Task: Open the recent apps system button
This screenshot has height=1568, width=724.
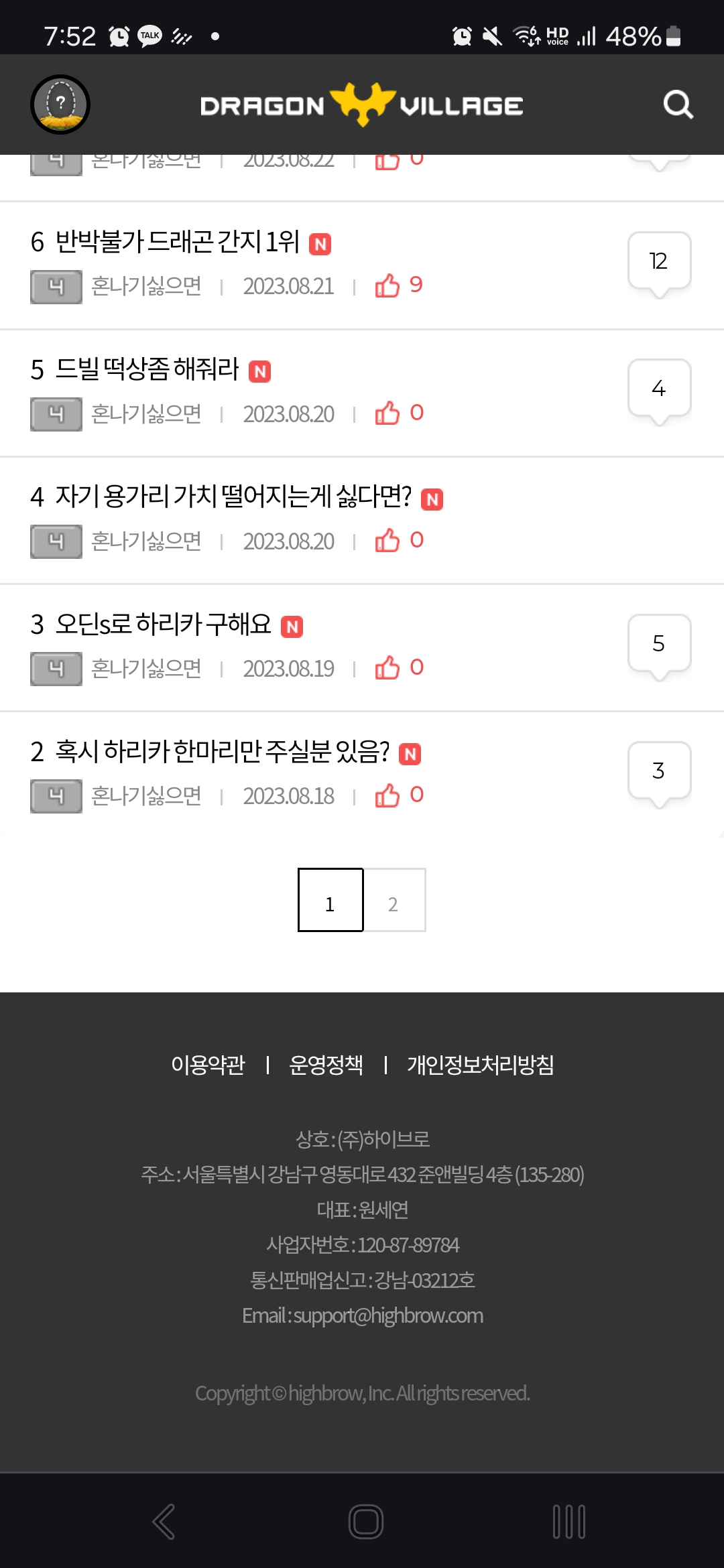Action: 568,1521
